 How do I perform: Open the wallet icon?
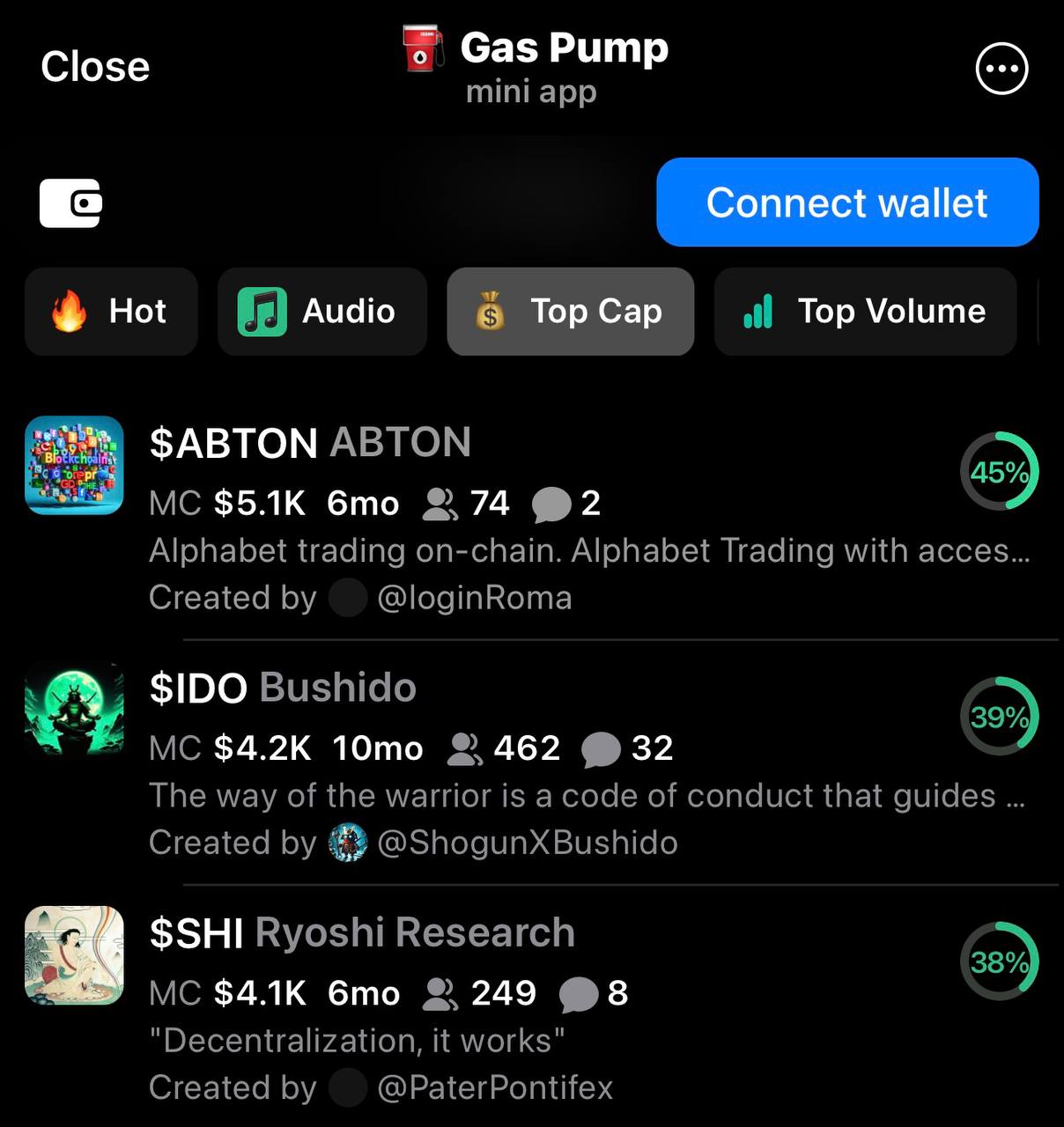point(70,203)
